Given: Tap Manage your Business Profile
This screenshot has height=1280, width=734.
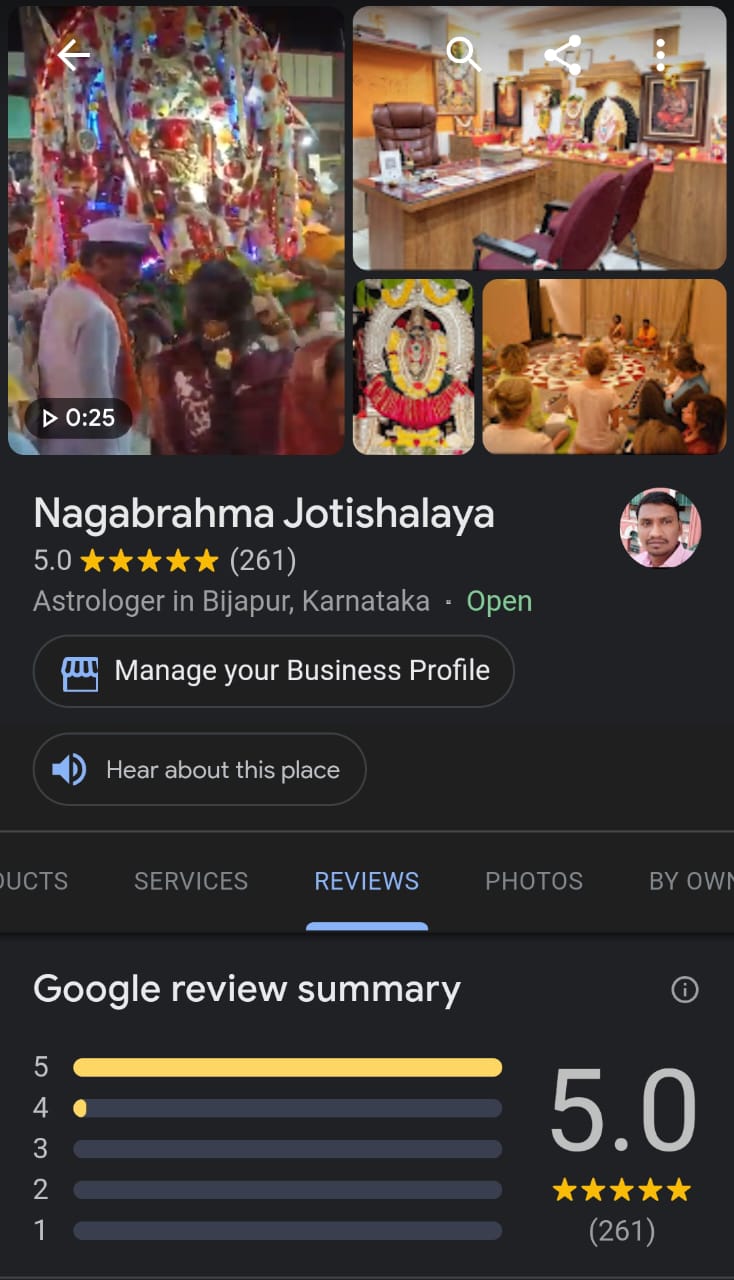Looking at the screenshot, I should pos(273,671).
